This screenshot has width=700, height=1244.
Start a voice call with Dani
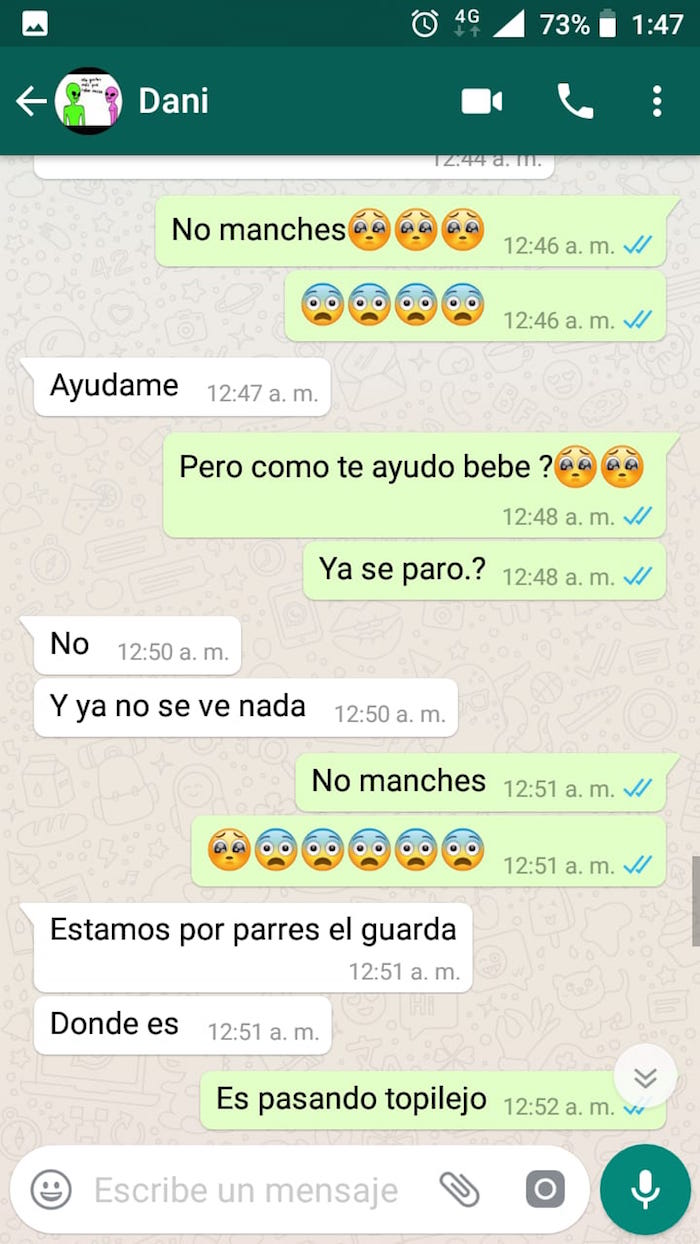[x=575, y=101]
